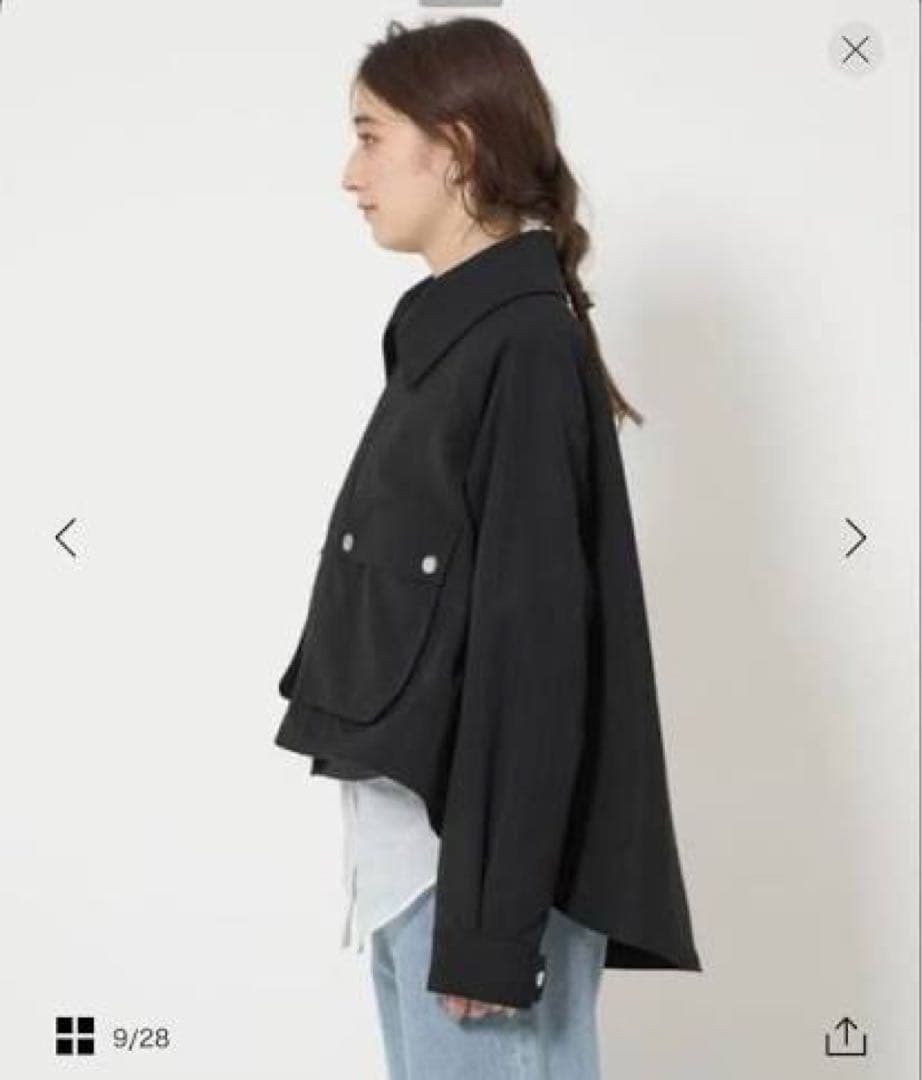Go to the previous photo
Viewport: 922px width, 1080px height.
pos(66,538)
